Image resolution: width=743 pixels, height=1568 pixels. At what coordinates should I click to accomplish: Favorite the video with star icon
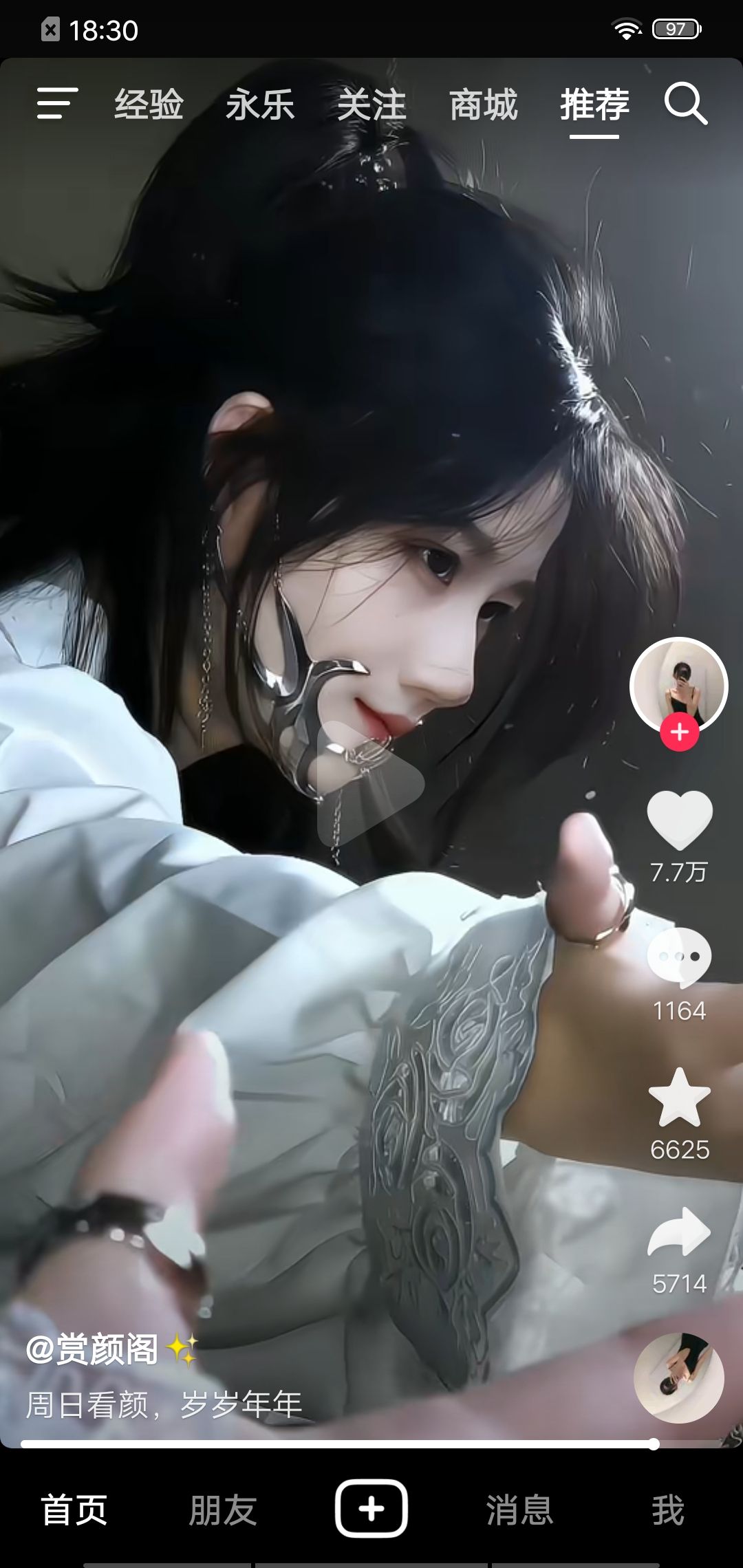click(x=680, y=1098)
